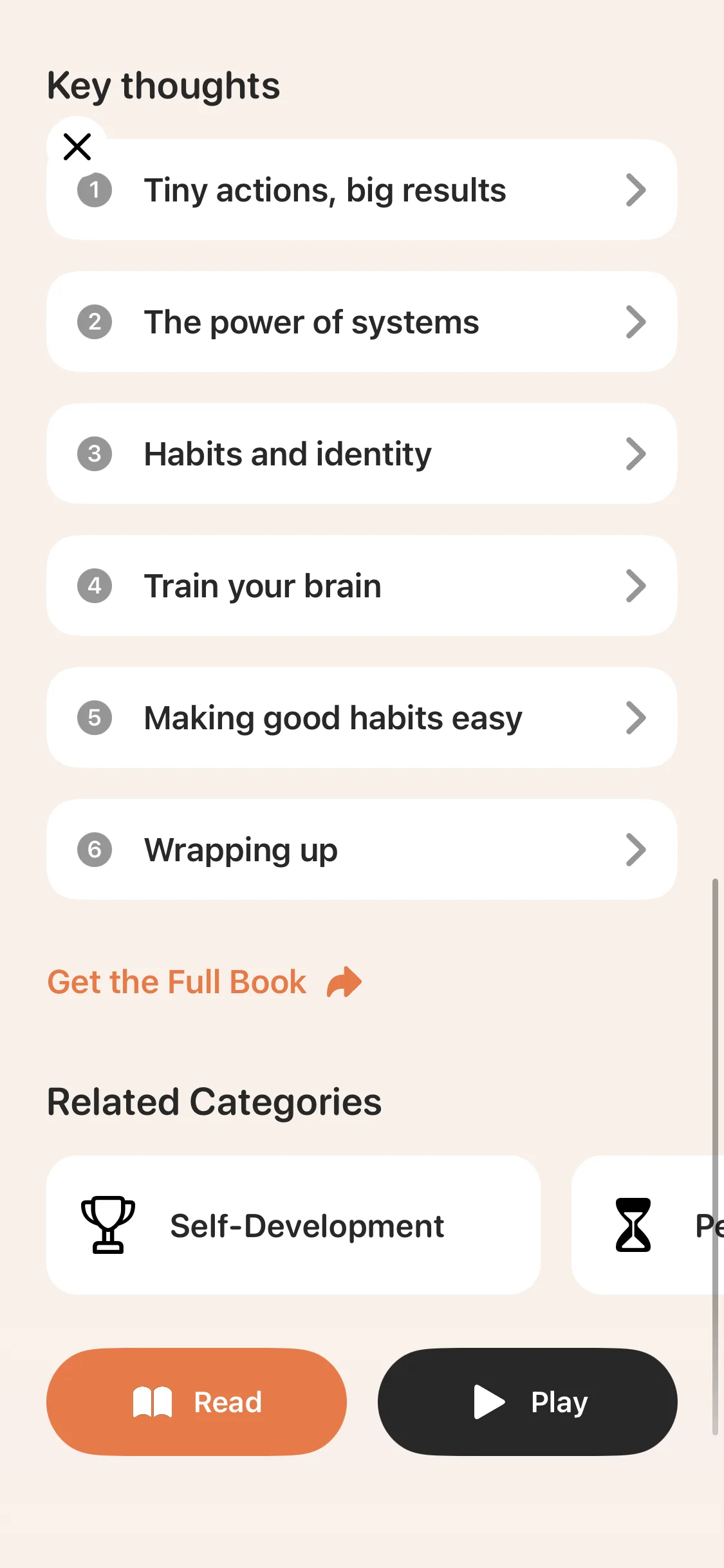Select 'Habits and identity' key thought

coord(360,454)
